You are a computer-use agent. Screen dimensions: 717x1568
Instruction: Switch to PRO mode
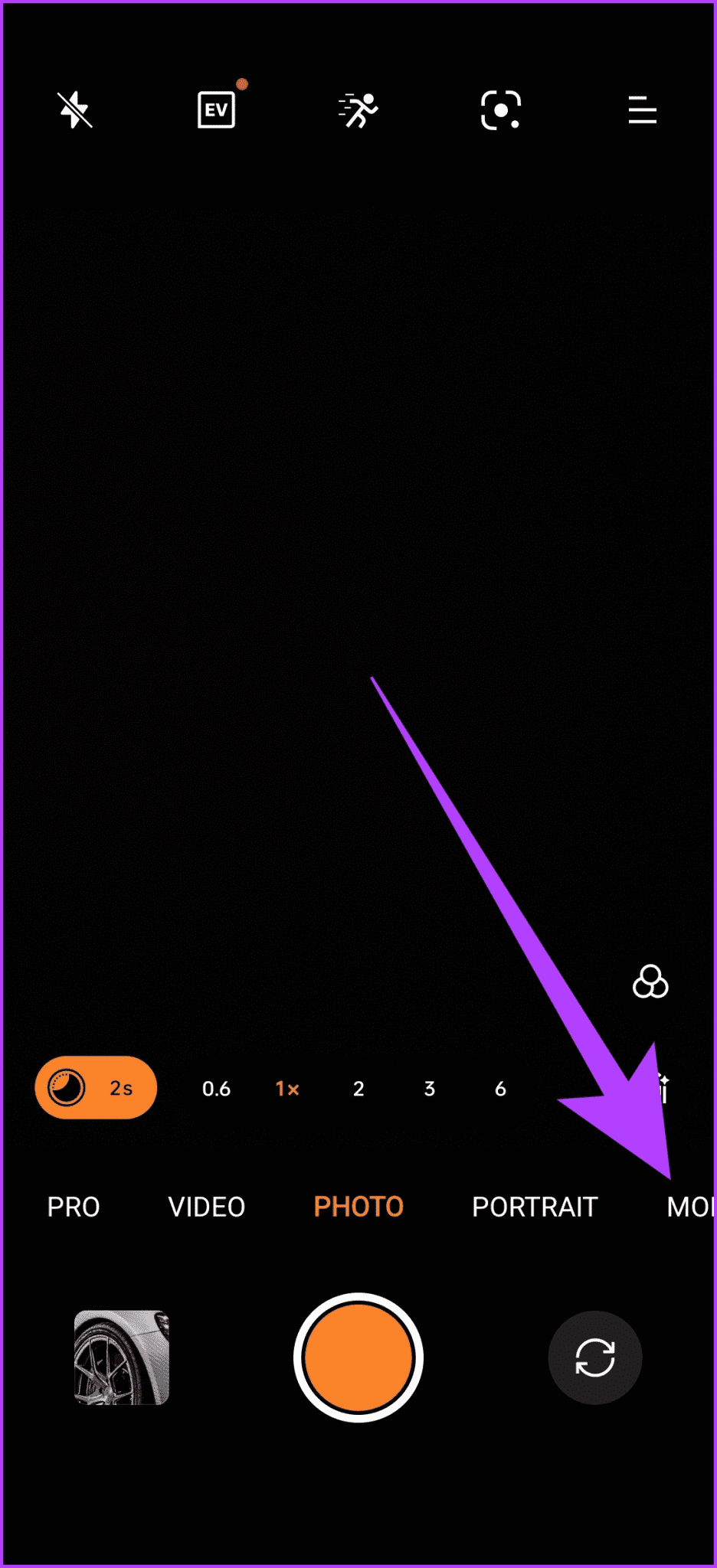74,1207
